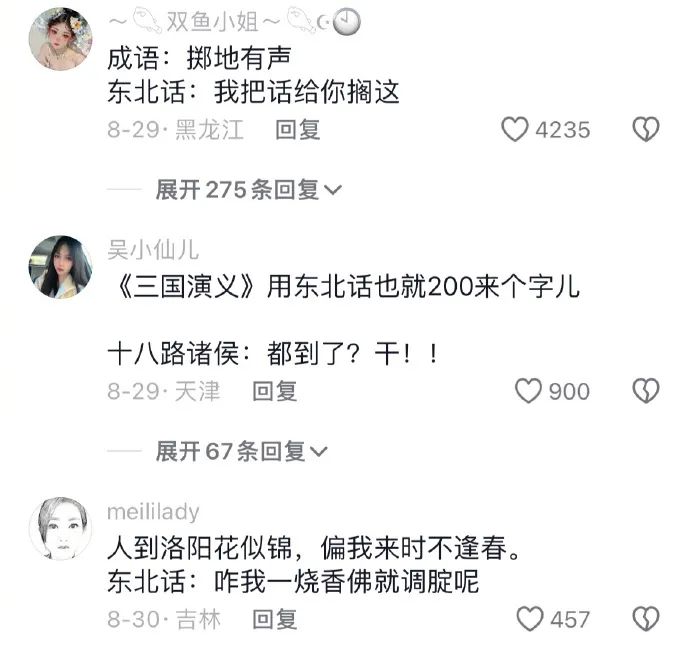Like the comment with 900 likes
This screenshot has height=656, width=690.
[528, 391]
